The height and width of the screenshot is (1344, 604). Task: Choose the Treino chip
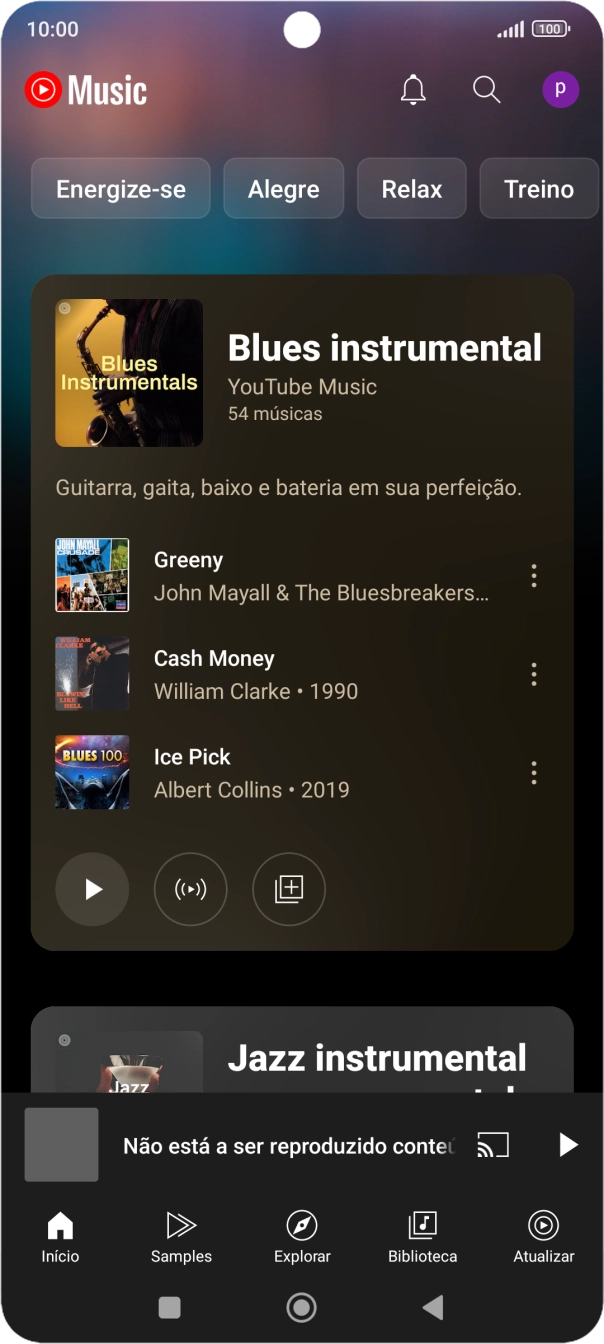[x=539, y=189]
